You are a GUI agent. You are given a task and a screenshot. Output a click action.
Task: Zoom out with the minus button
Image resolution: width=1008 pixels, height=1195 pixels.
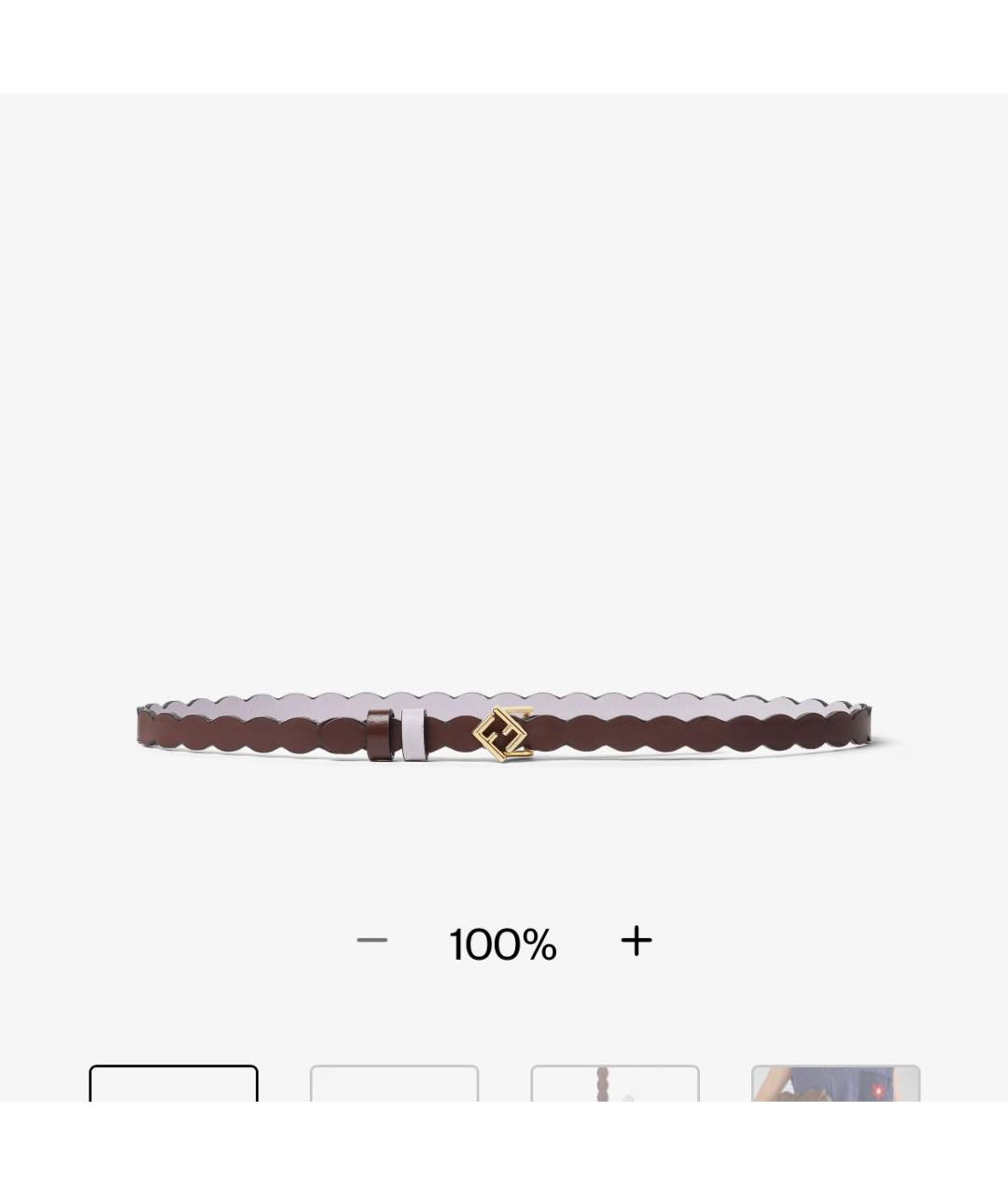coord(371,940)
